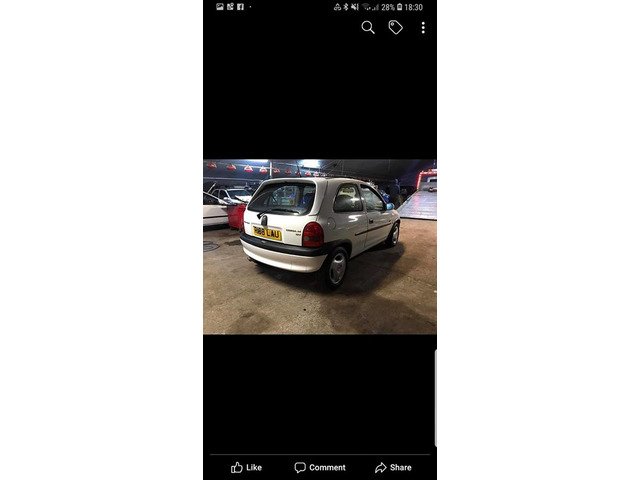Image resolution: width=640 pixels, height=480 pixels.
Task: Like this photo
Action: pyautogui.click(x=246, y=467)
